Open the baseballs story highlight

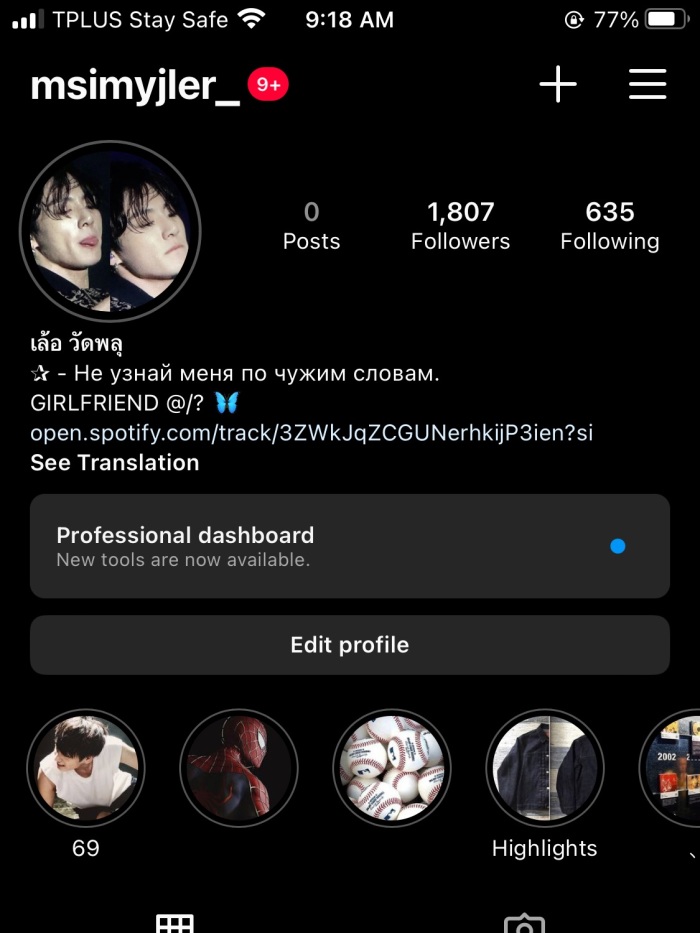(x=392, y=768)
